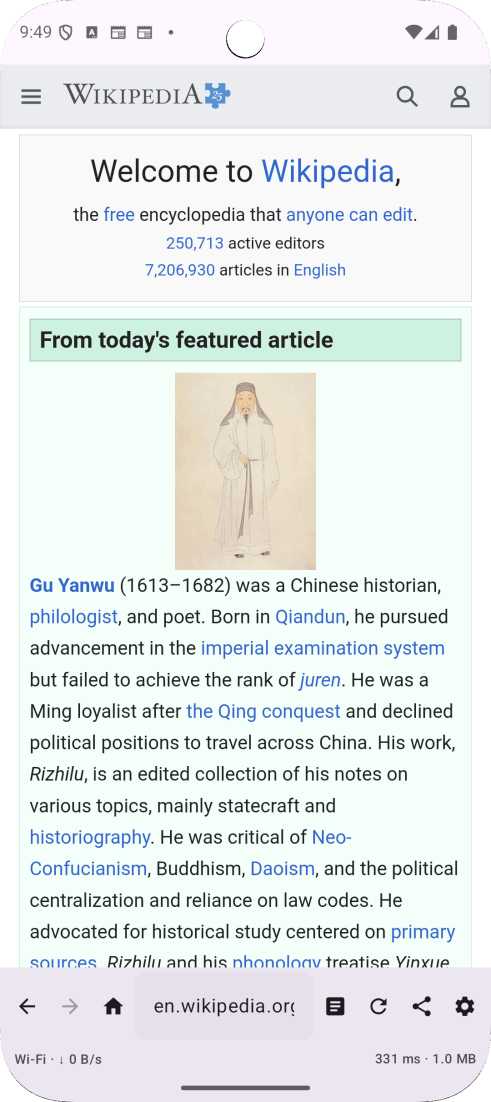Open reader mode icon in toolbar
Viewport: 491px width, 1102px height.
335,1006
